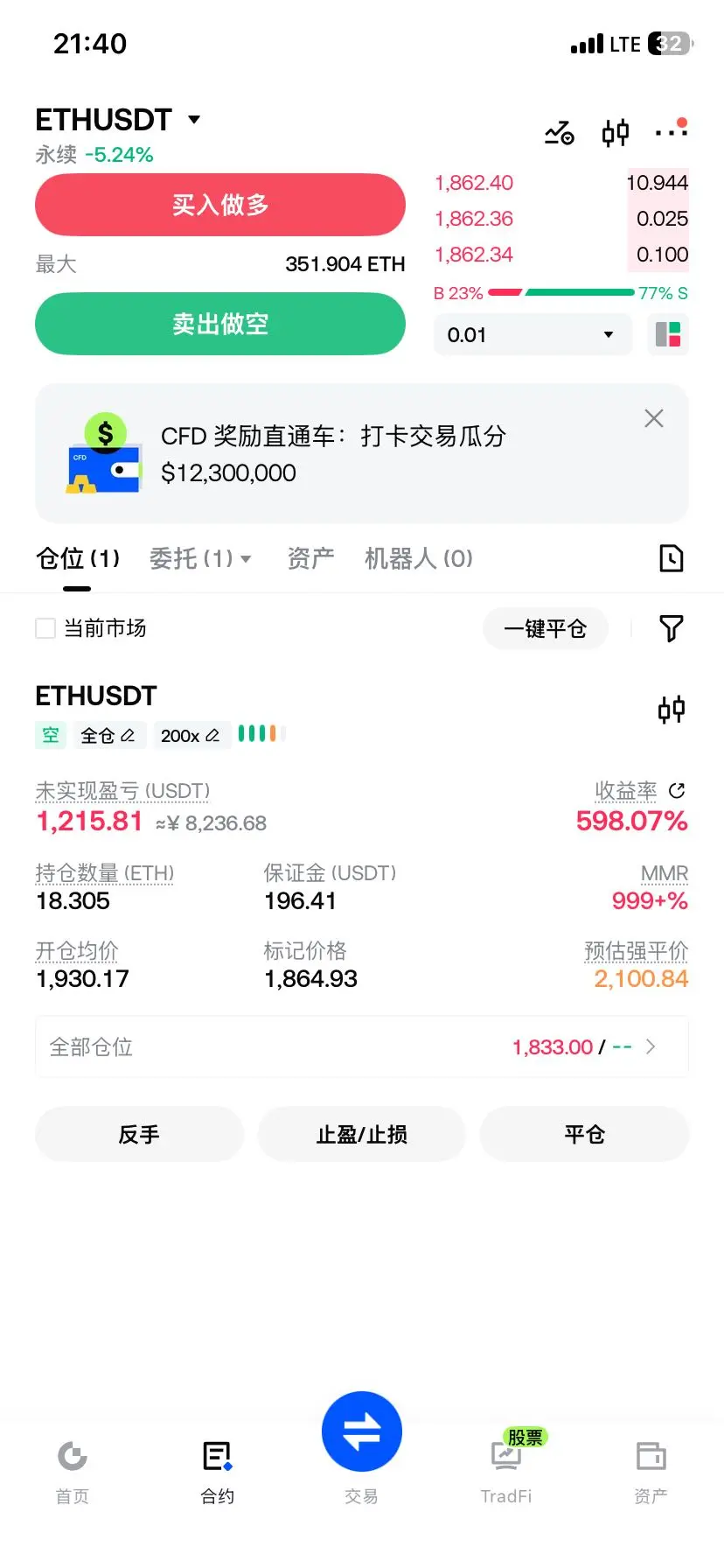Open 止盈/止损 settings
Screen dimensions: 724x1568
[362, 1135]
